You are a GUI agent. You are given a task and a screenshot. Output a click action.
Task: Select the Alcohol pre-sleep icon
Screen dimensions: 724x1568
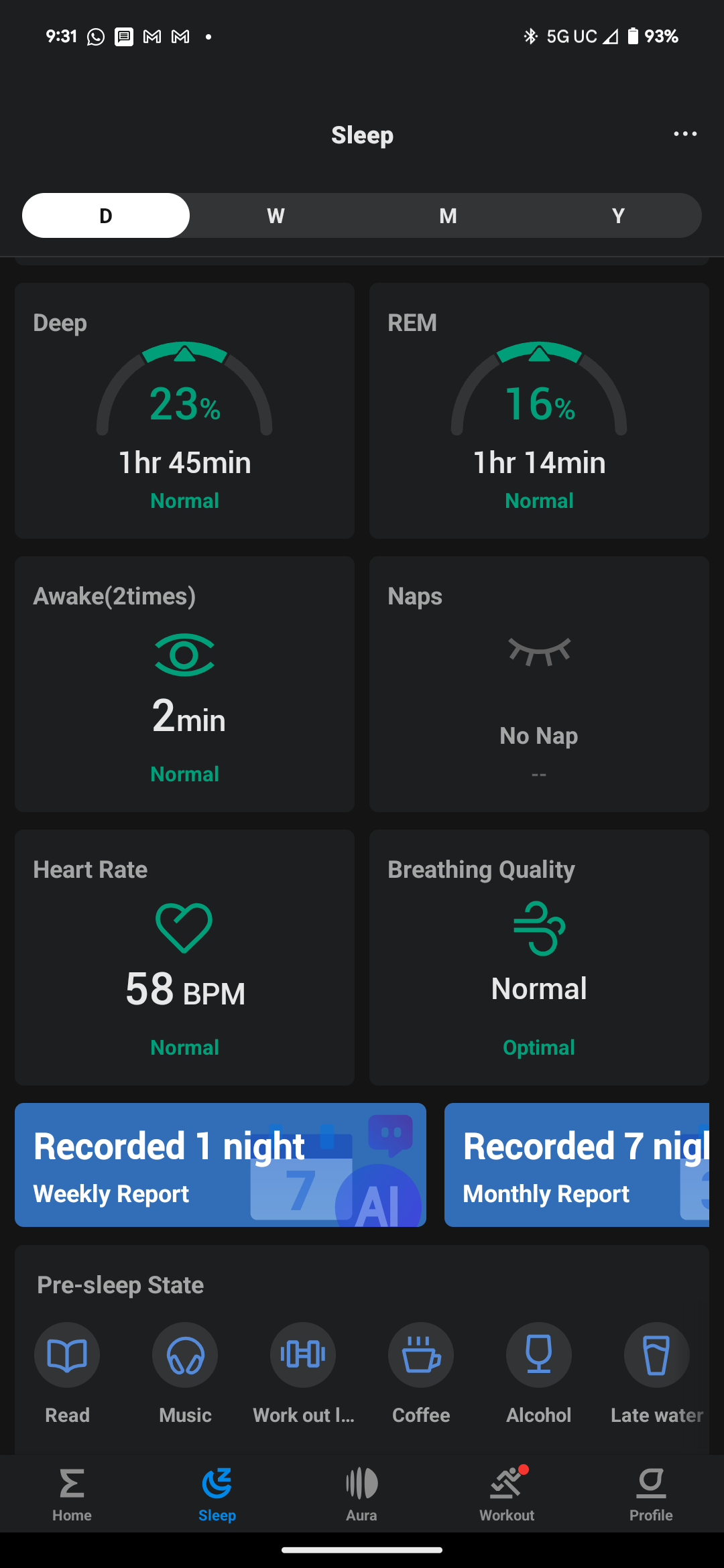[x=539, y=1354]
